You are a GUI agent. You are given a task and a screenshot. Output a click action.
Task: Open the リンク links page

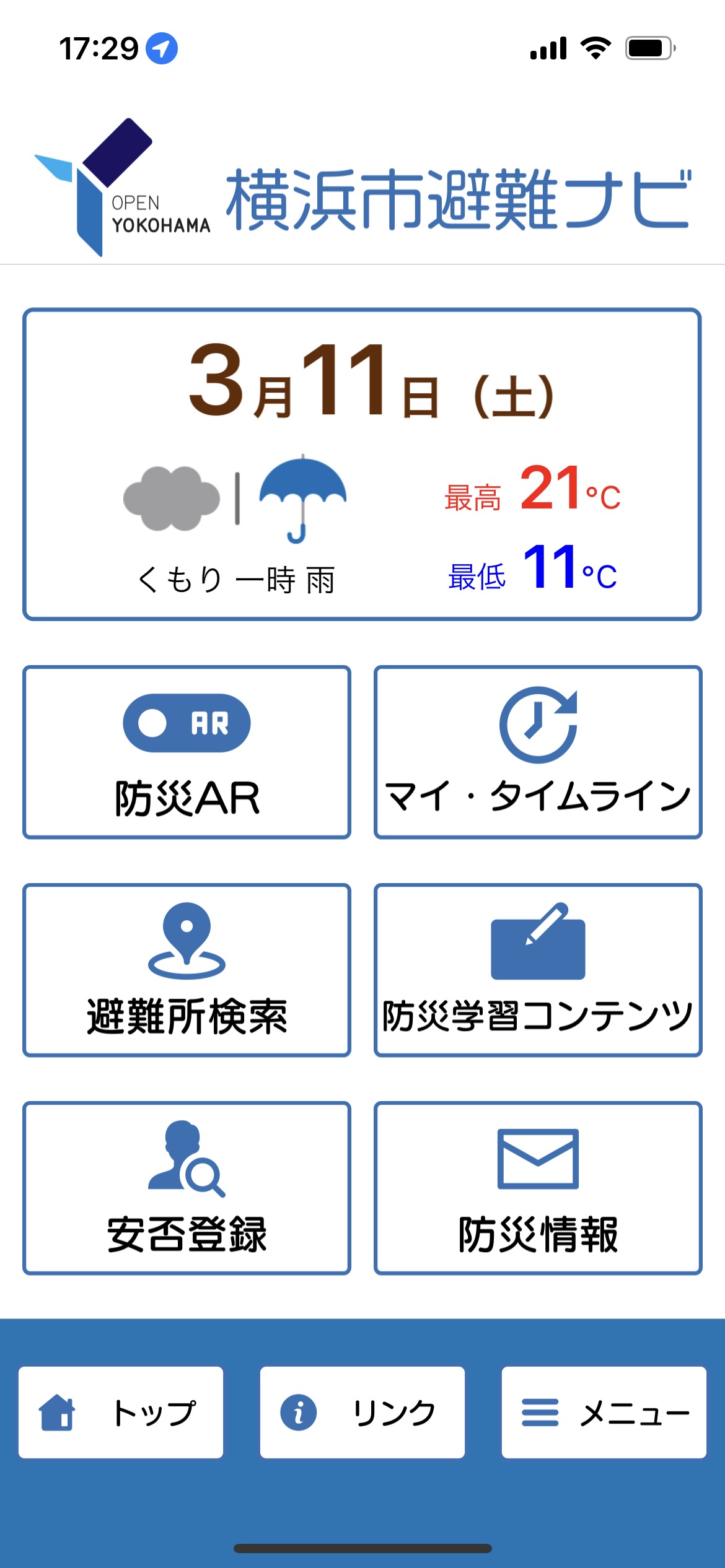coord(362,1413)
